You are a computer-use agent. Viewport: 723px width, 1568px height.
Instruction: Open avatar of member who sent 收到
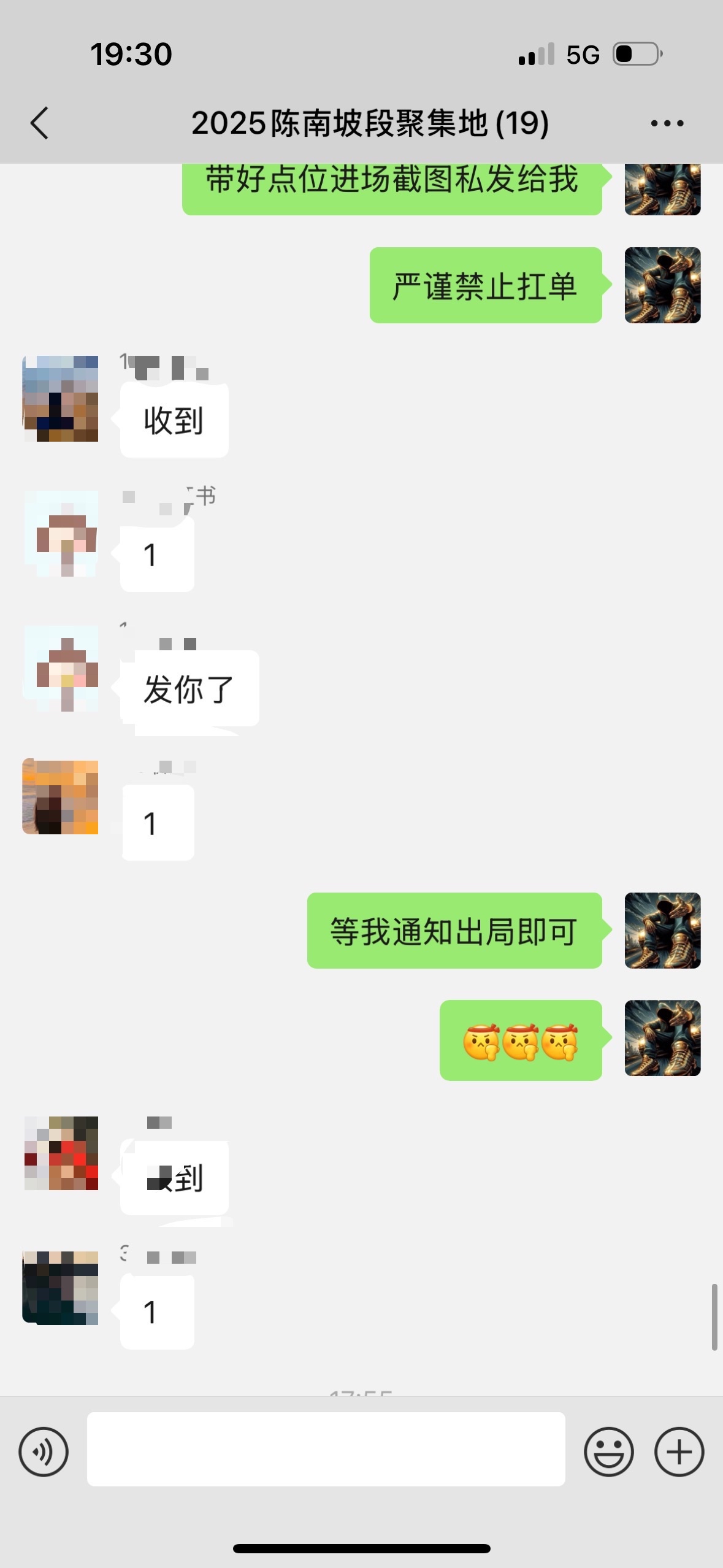(x=61, y=398)
